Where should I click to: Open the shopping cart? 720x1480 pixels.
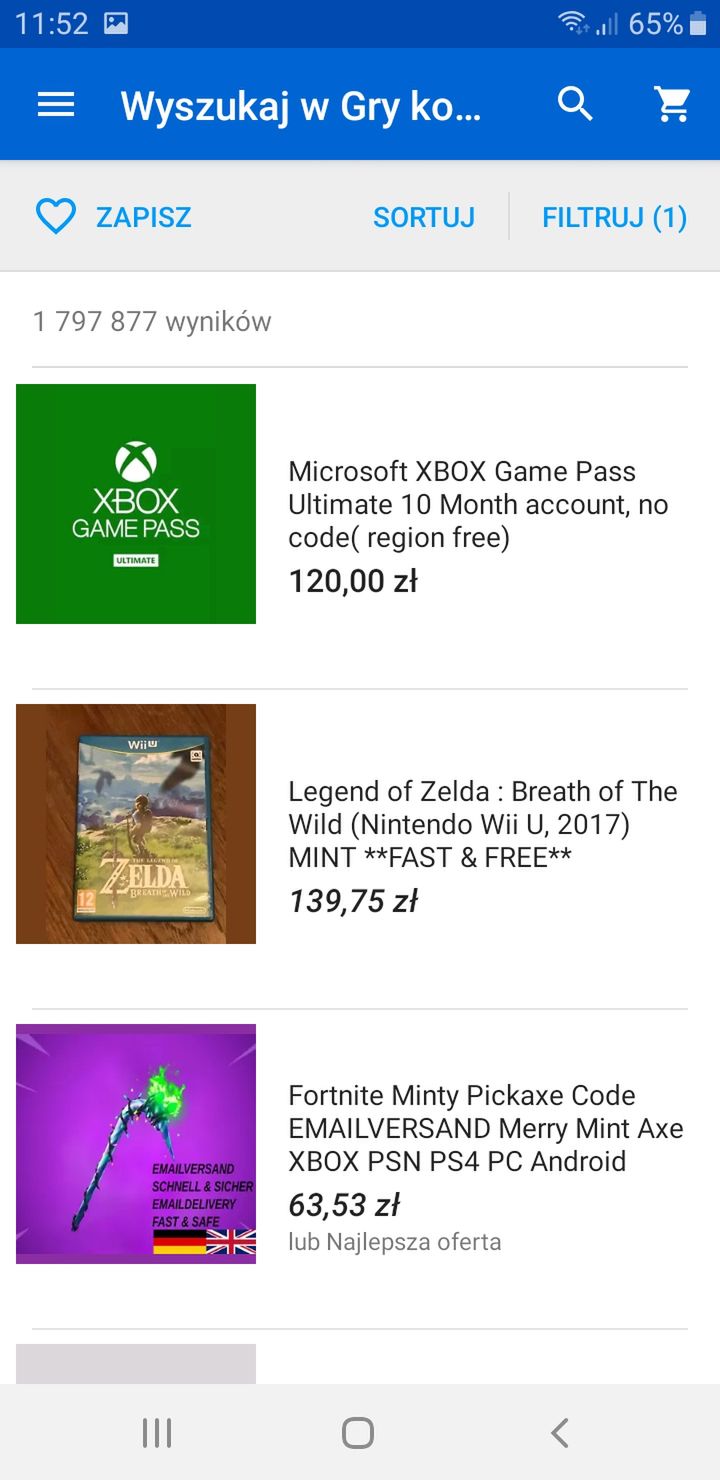point(673,104)
